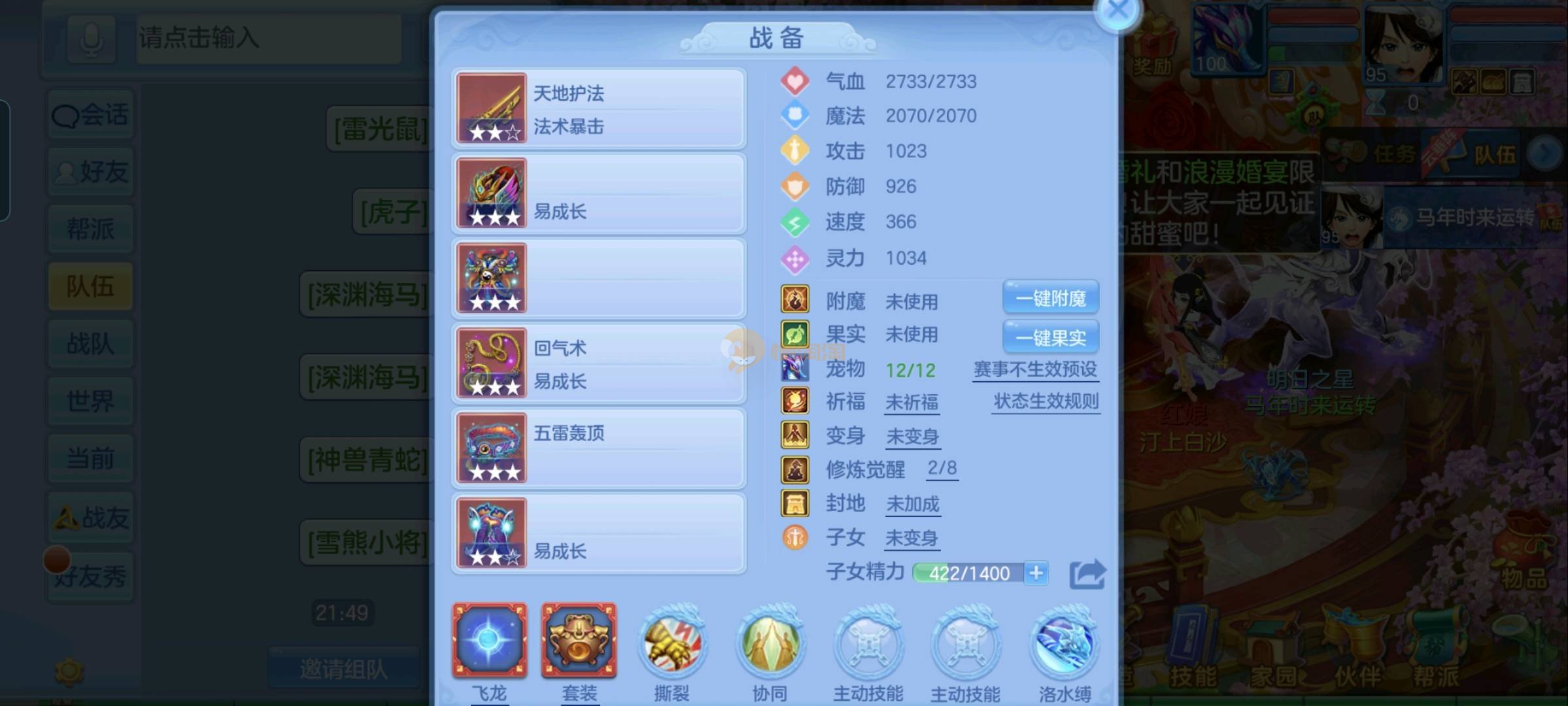Viewport: 1568px width, 706px height.
Task: Open the 天地护法 equipment slot
Action: (598, 109)
